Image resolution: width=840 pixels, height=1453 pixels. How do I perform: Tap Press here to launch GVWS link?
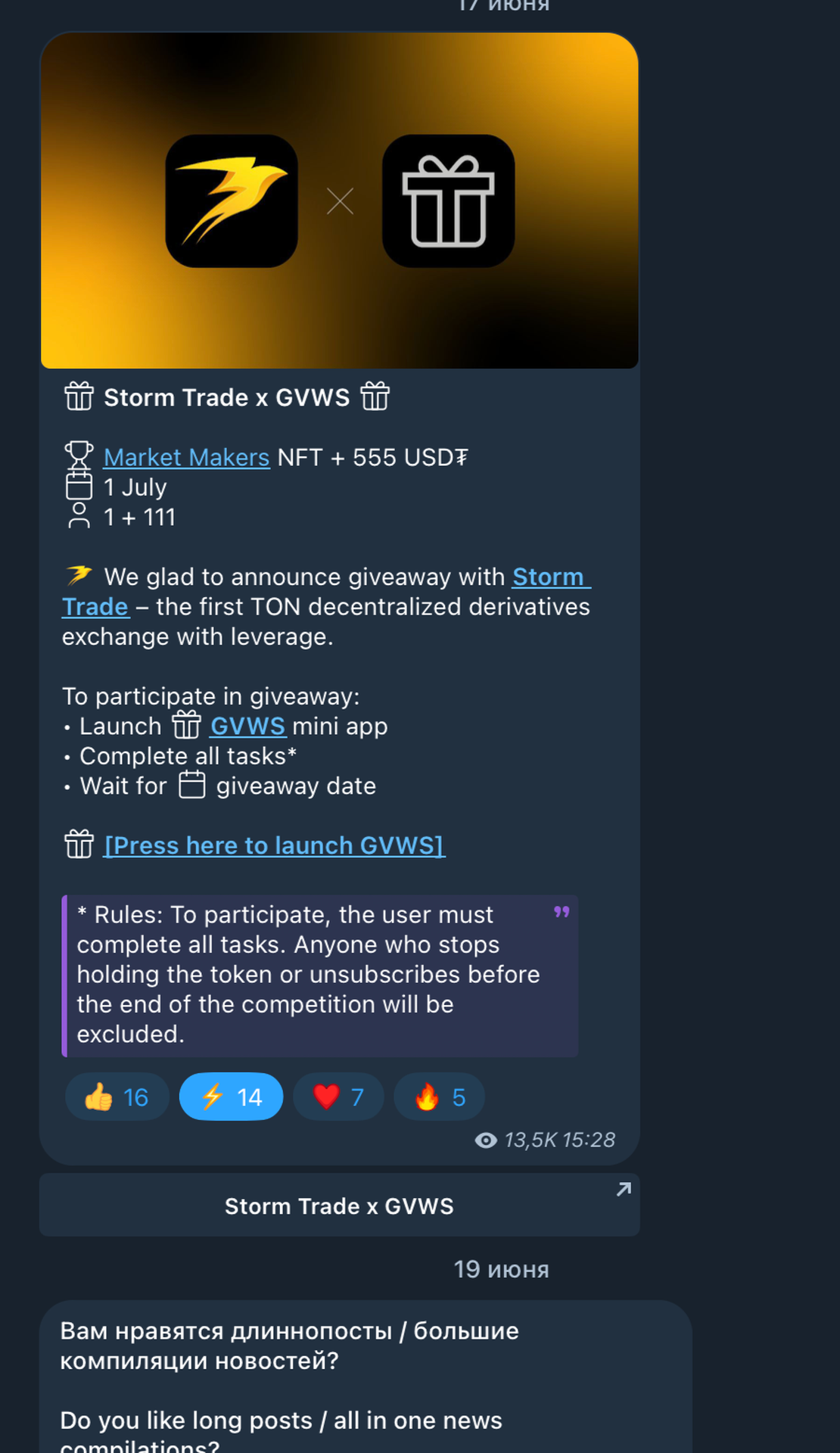point(274,845)
